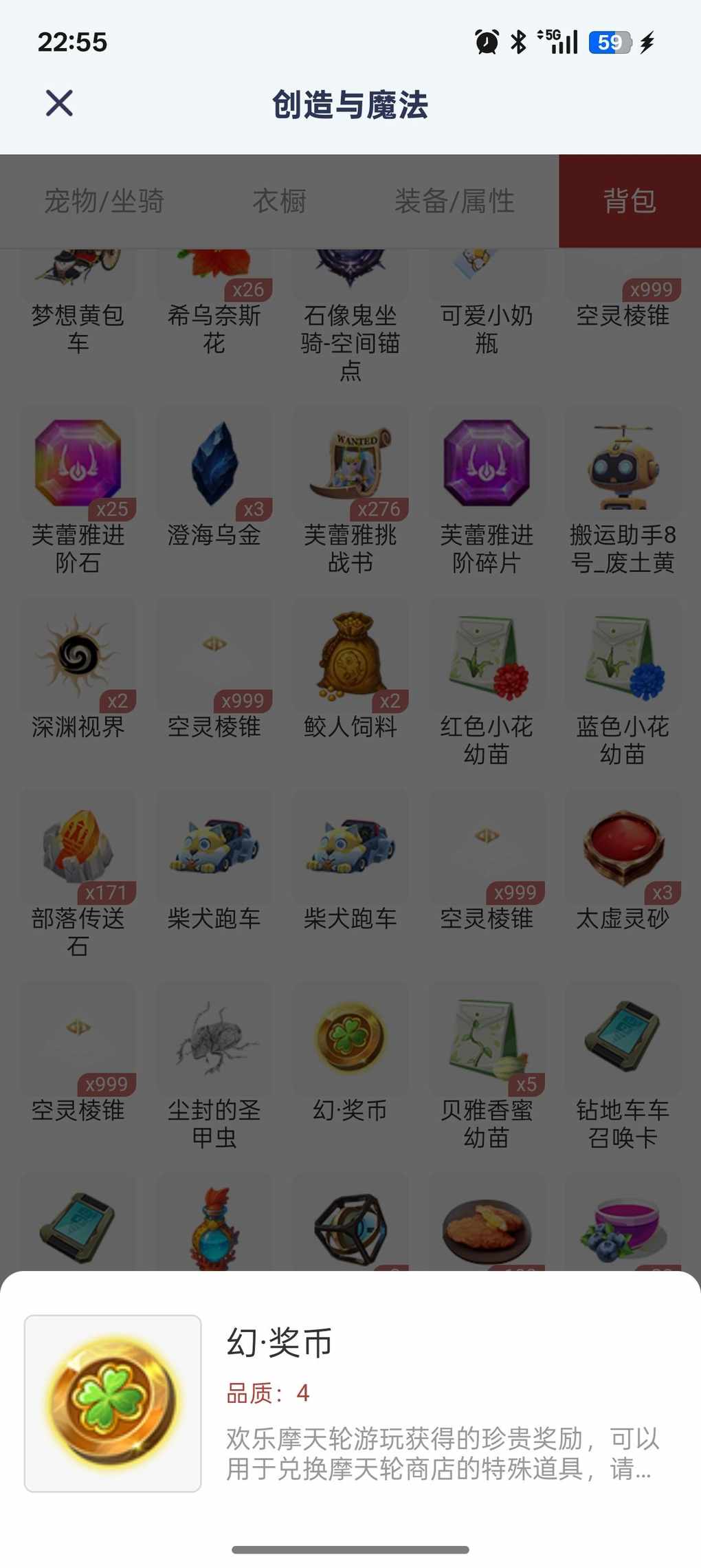Image resolution: width=701 pixels, height=1568 pixels.
Task: Close the 创造与魔法 page
Action: pos(59,104)
